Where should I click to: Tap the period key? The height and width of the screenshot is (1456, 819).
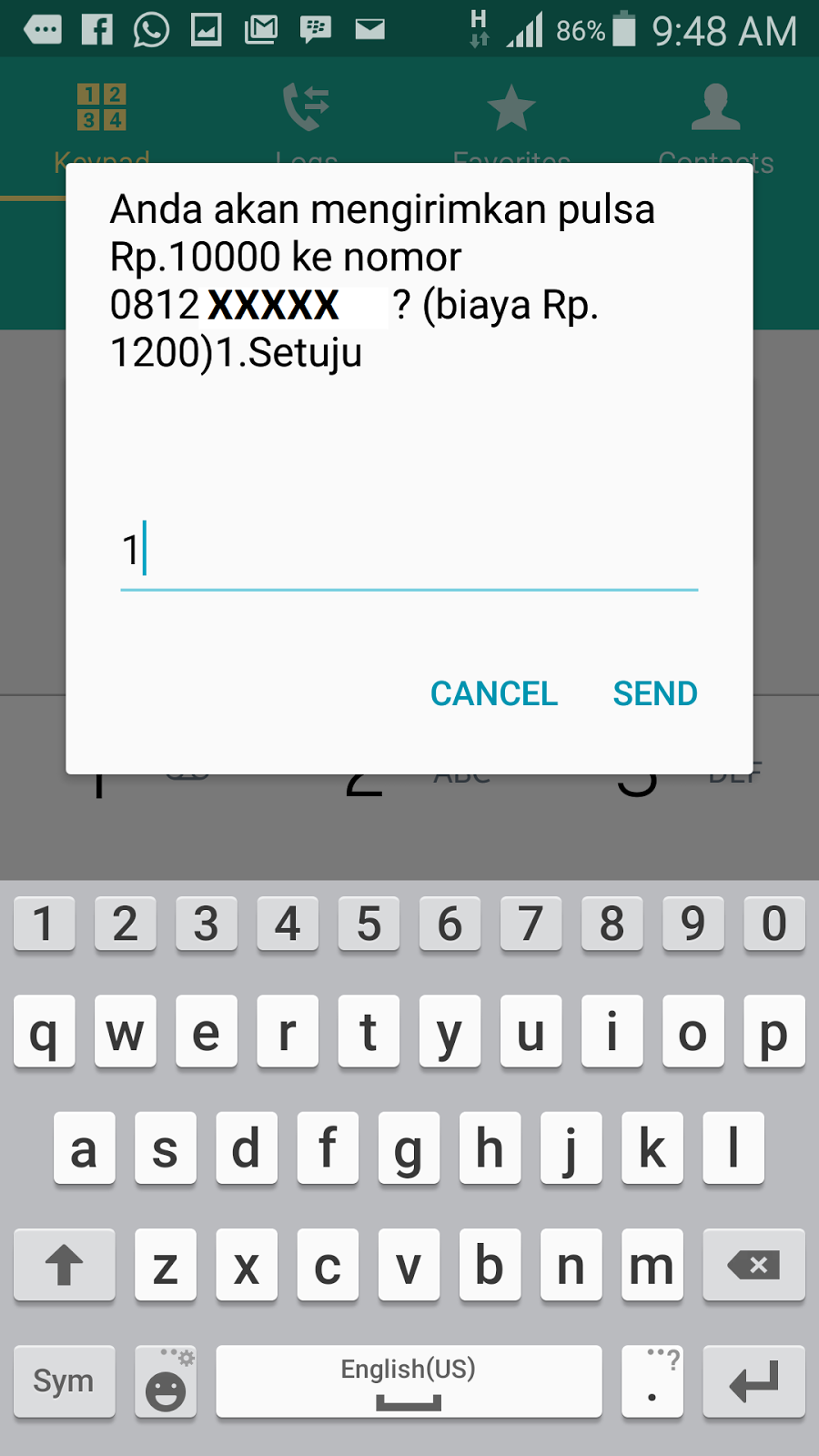[652, 1381]
